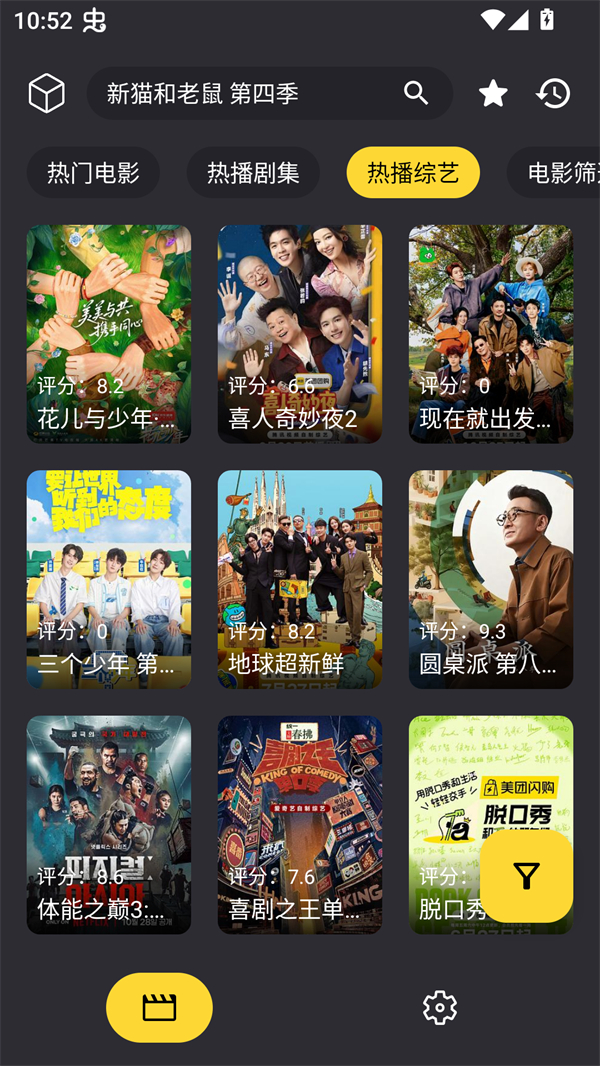Open the 现在就出发 show card
This screenshot has width=600, height=1066.
(491, 333)
